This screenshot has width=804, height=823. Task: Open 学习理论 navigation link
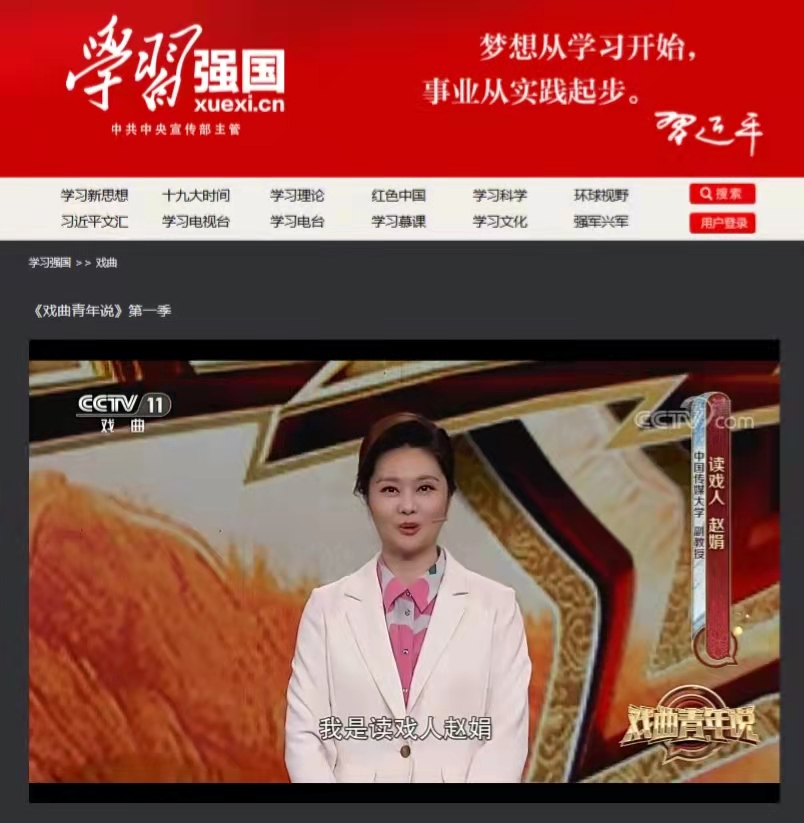click(297, 195)
